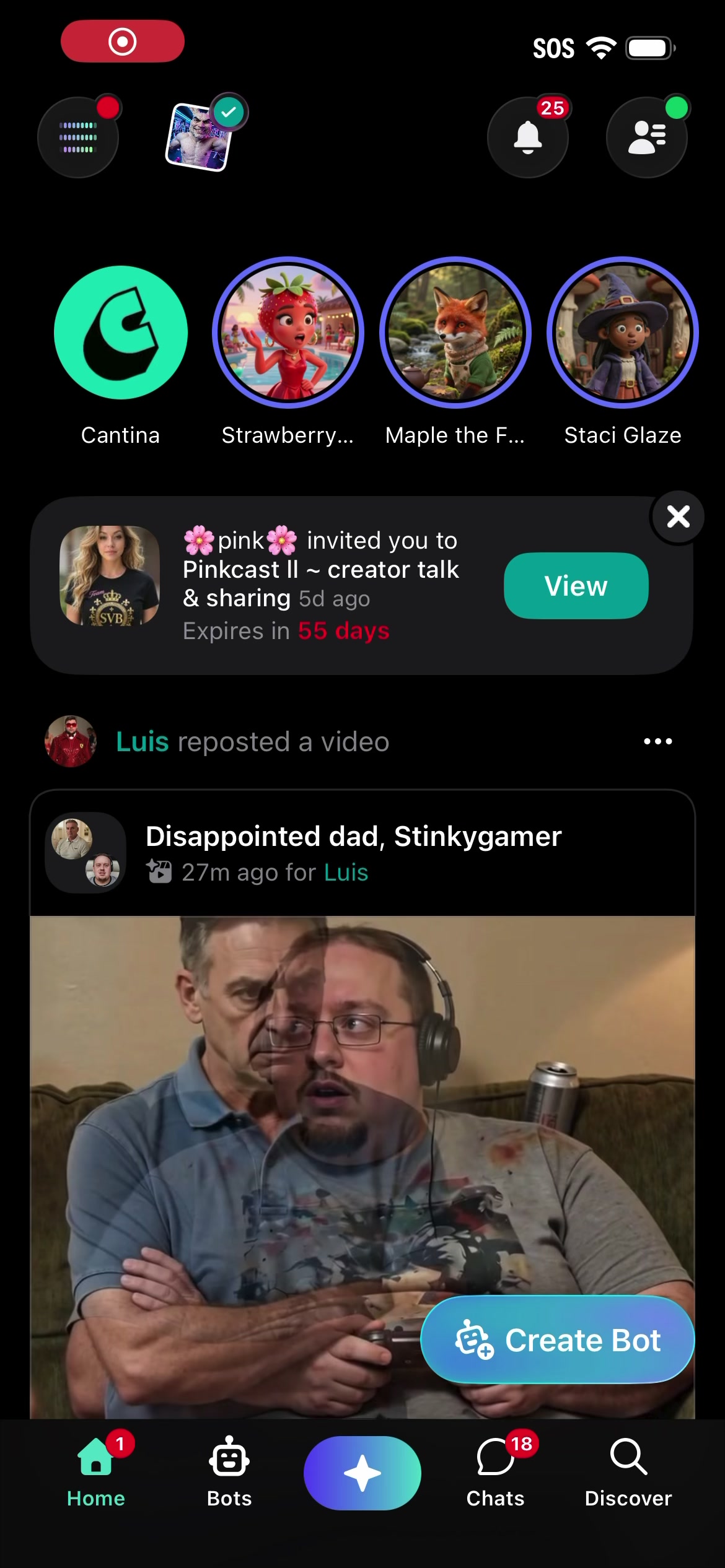Viewport: 725px width, 1568px height.
Task: Open the Cantina bot
Action: point(121,333)
